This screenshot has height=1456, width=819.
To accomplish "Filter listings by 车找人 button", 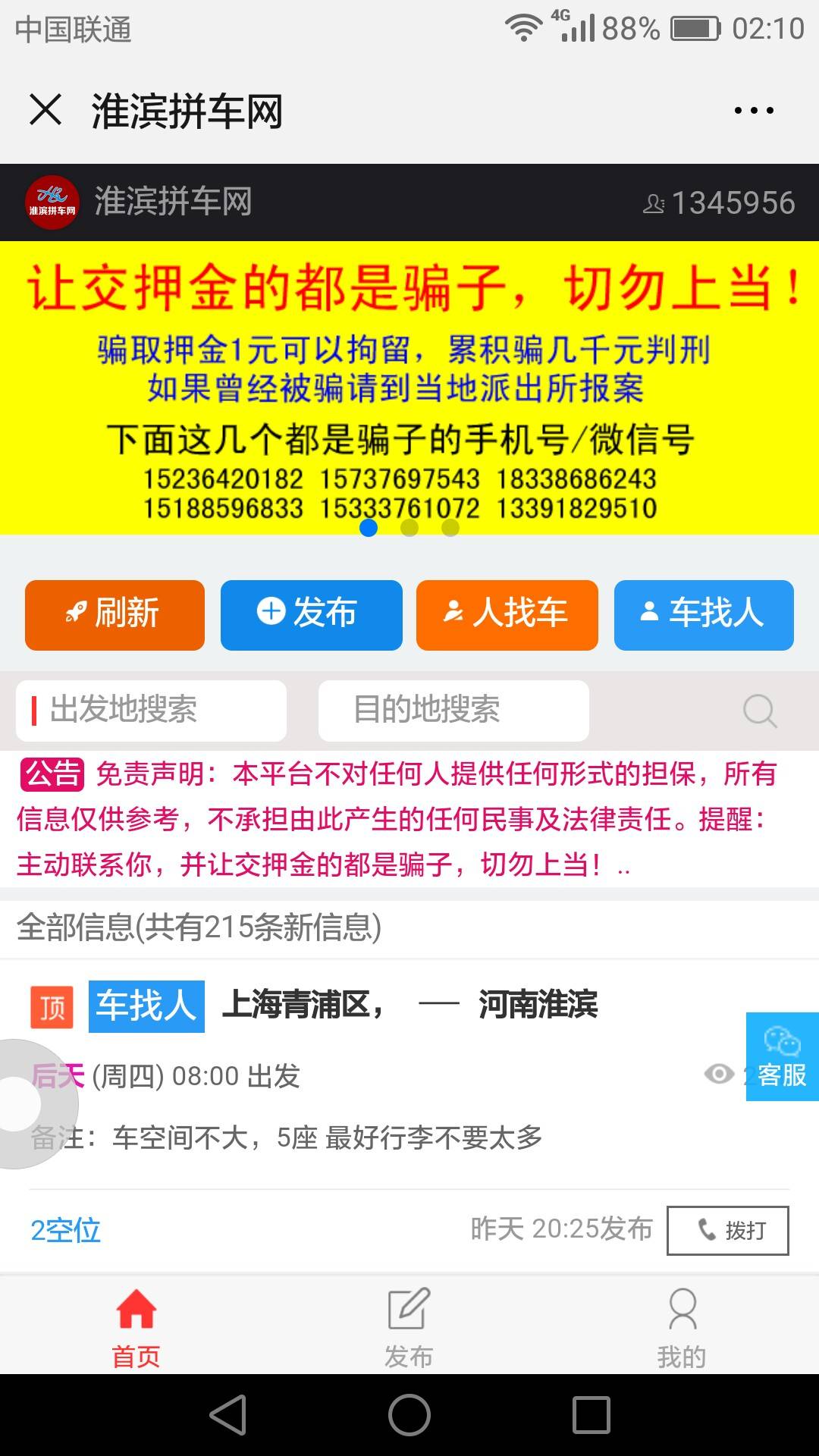I will 704,614.
